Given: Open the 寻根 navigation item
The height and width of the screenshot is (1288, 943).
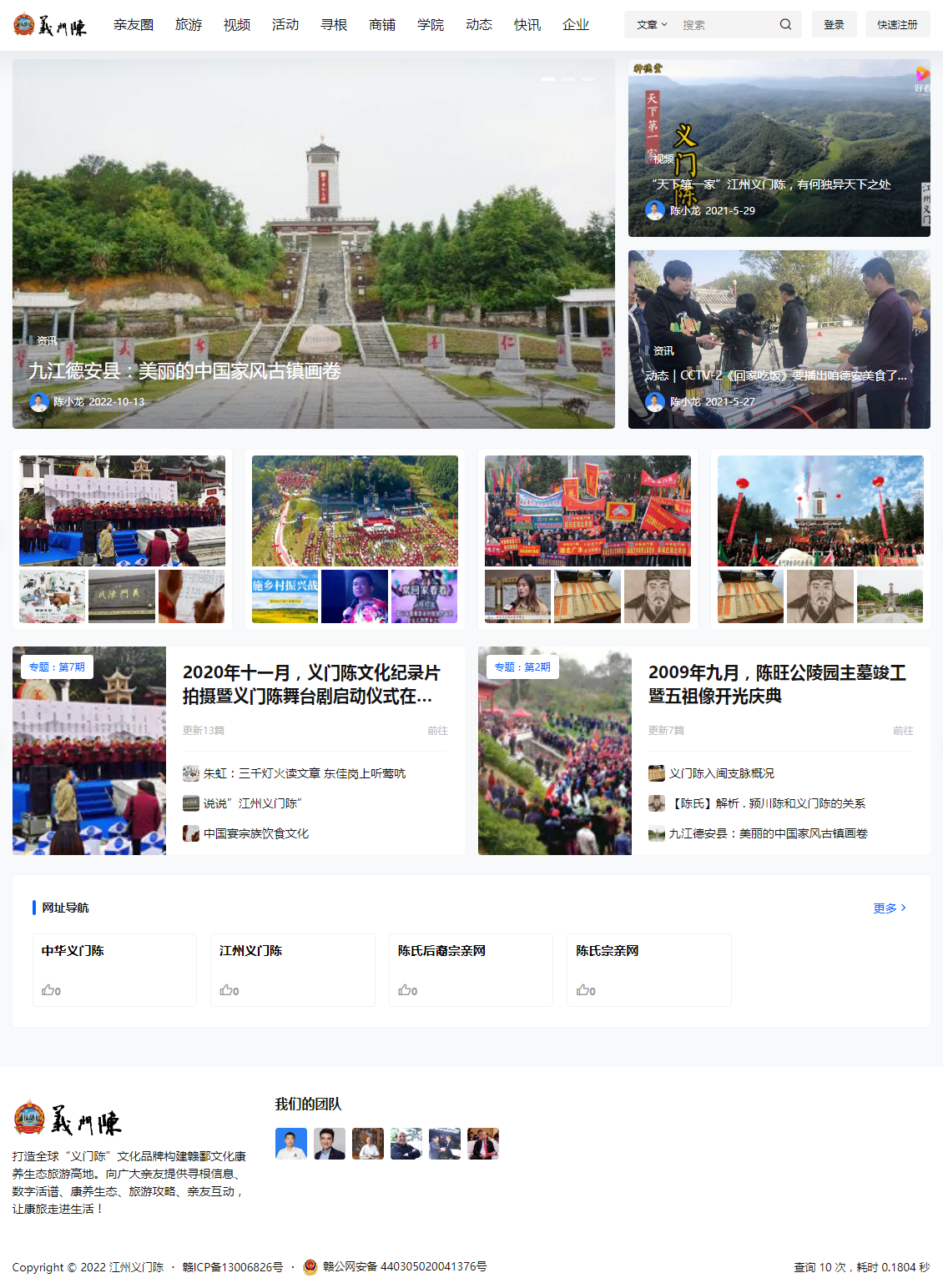Looking at the screenshot, I should click(x=334, y=25).
